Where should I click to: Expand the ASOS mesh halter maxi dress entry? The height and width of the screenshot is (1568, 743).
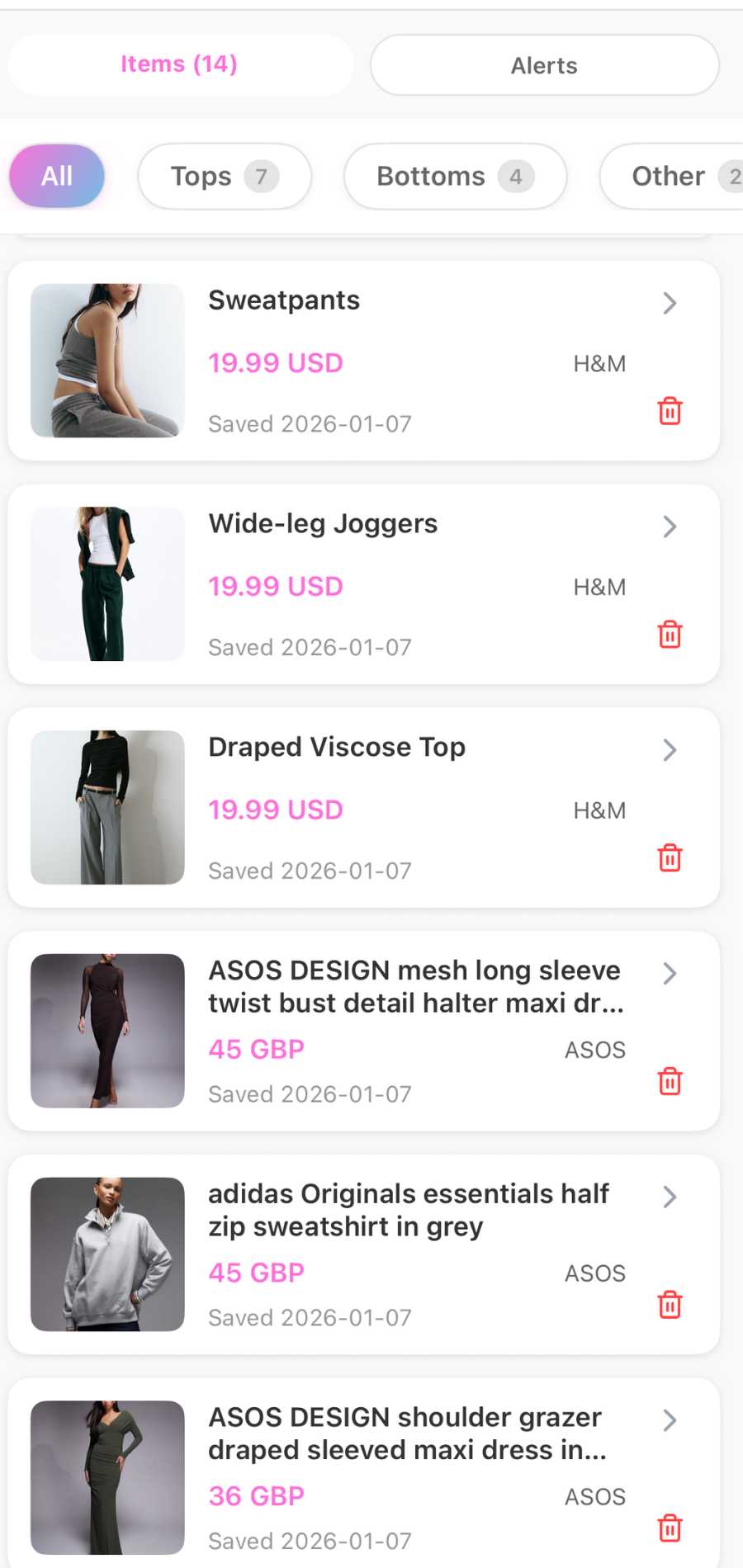[x=670, y=974]
